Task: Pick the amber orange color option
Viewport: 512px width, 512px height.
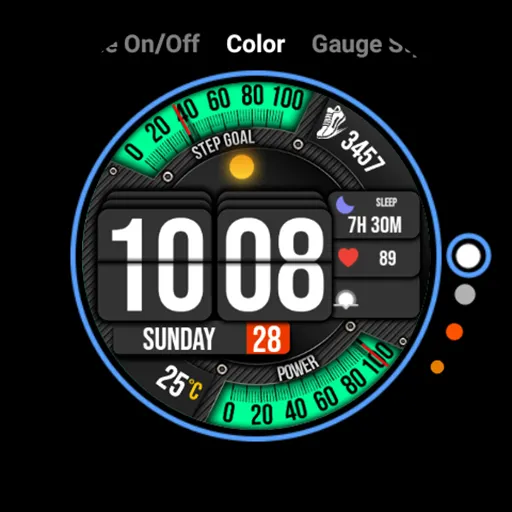Action: coord(437,367)
